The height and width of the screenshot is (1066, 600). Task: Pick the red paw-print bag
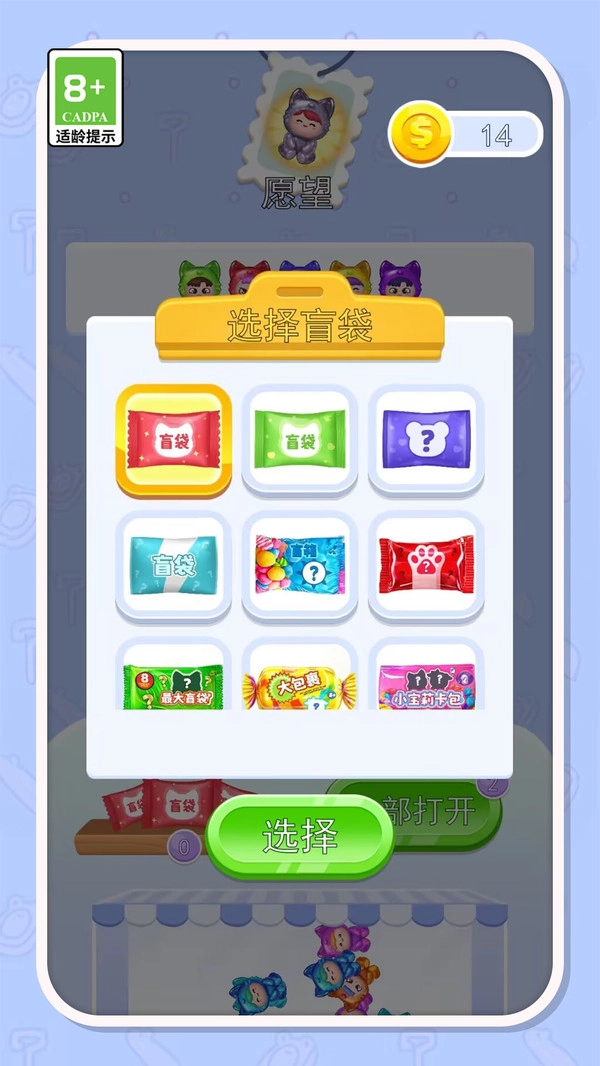[x=426, y=565]
